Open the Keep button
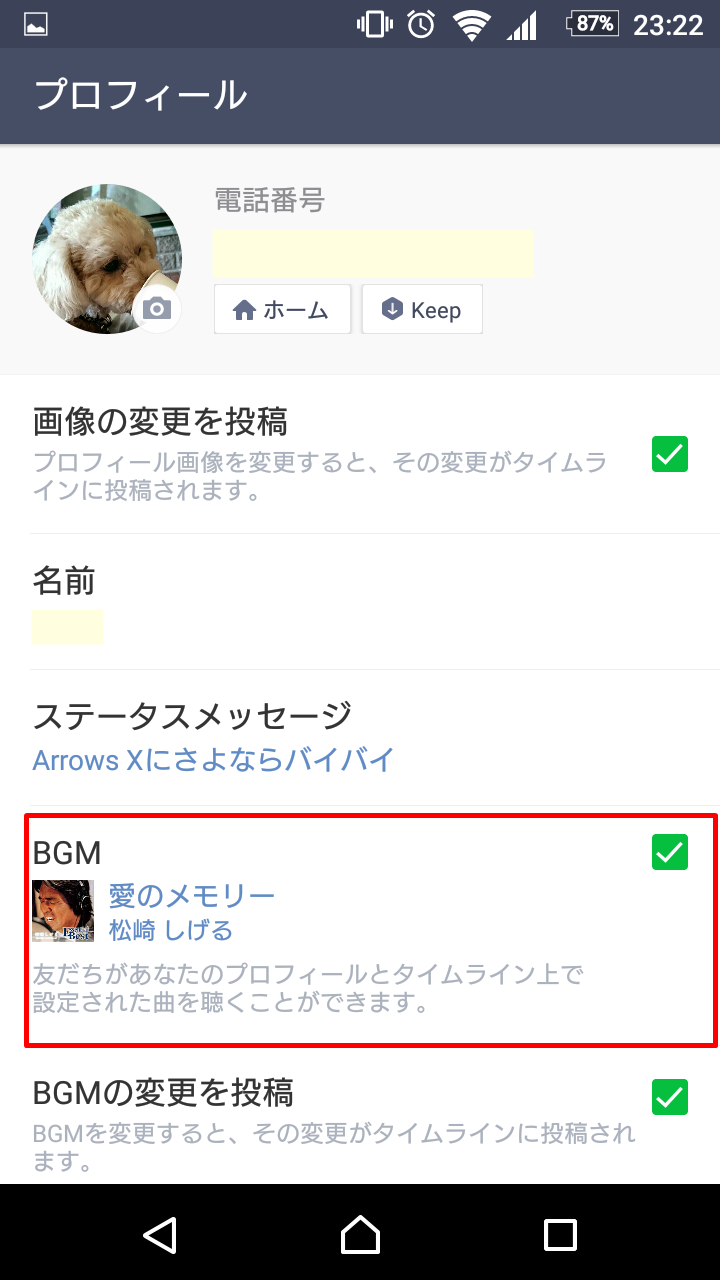The height and width of the screenshot is (1280, 720). (422, 309)
